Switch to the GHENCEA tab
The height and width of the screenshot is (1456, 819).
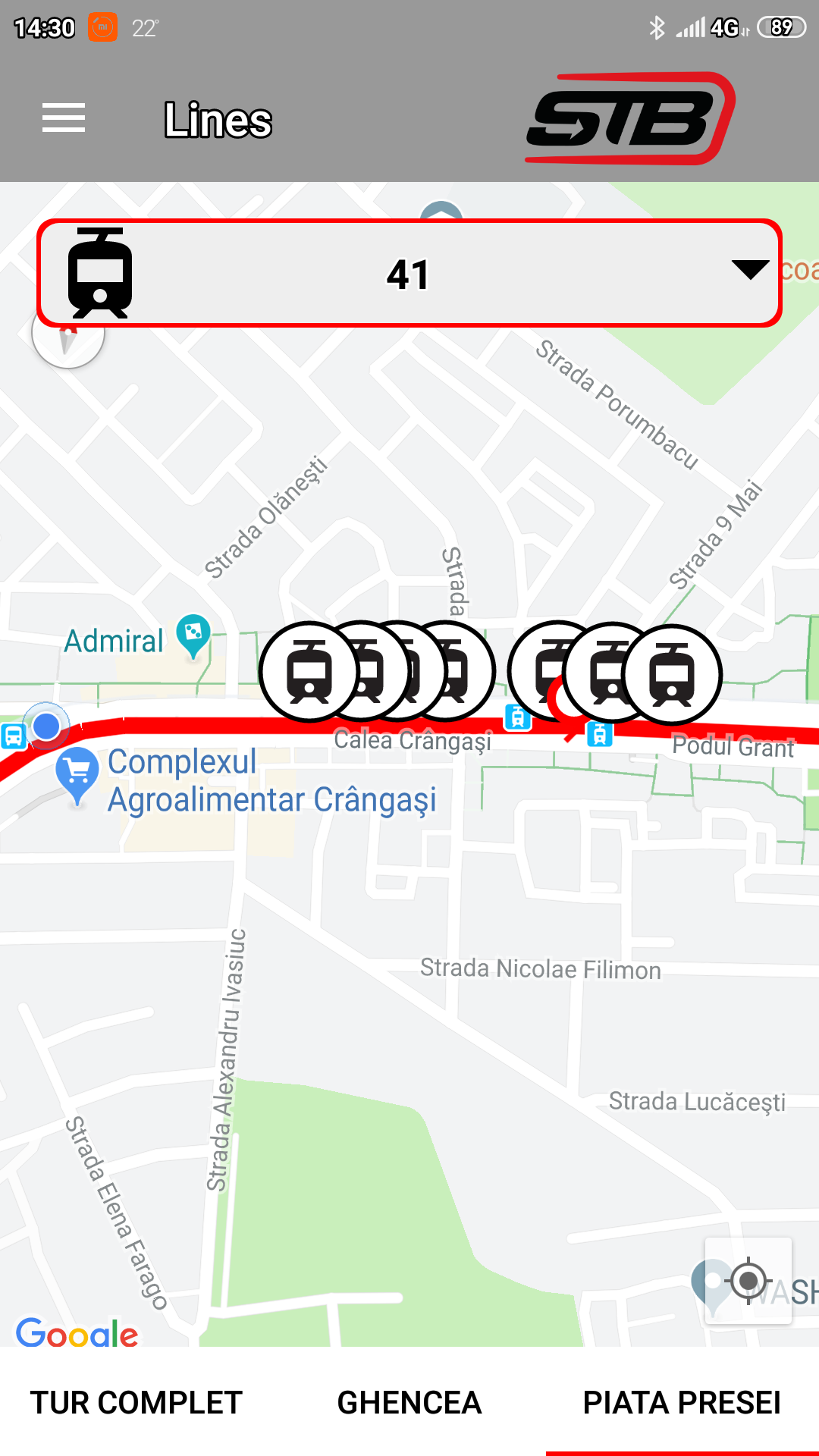pos(409,1402)
